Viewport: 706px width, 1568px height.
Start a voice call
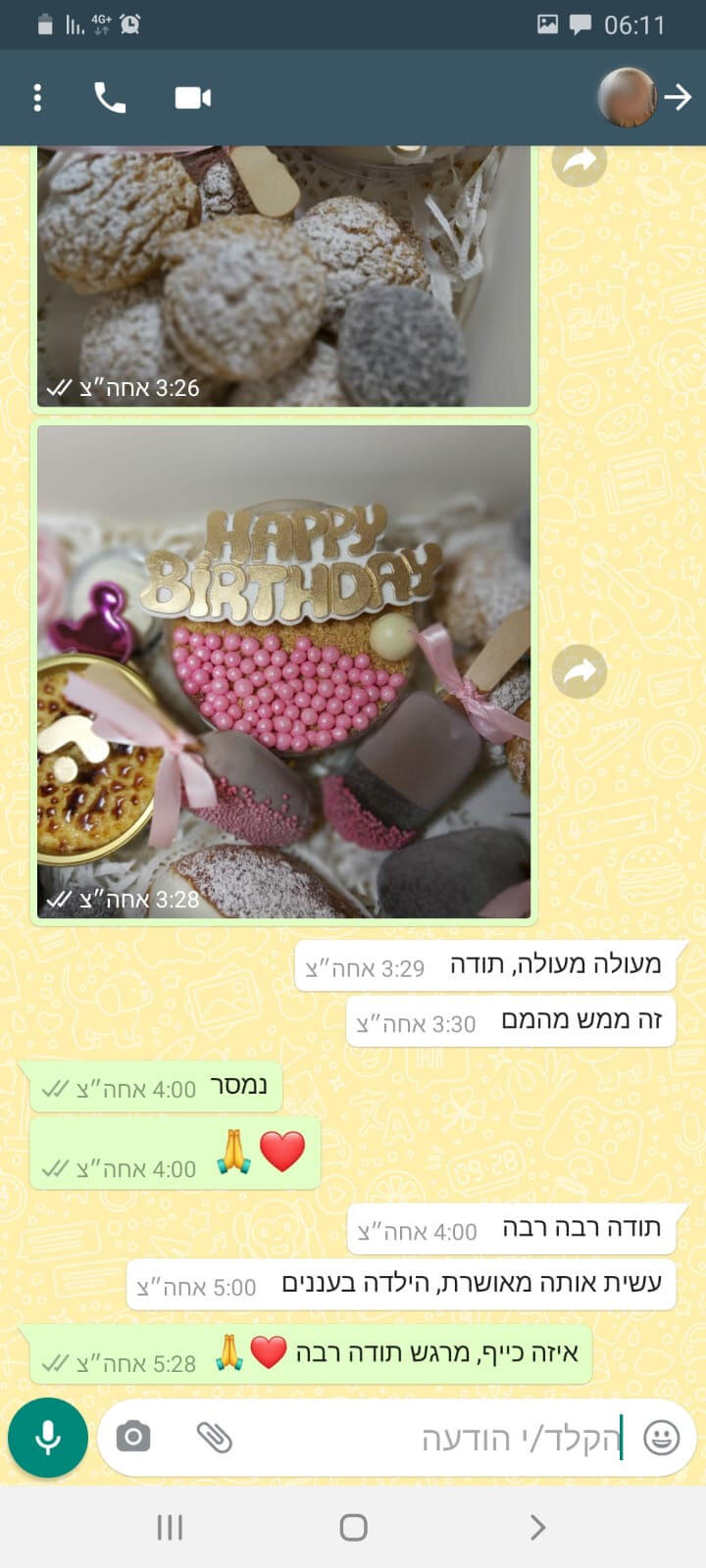109,97
